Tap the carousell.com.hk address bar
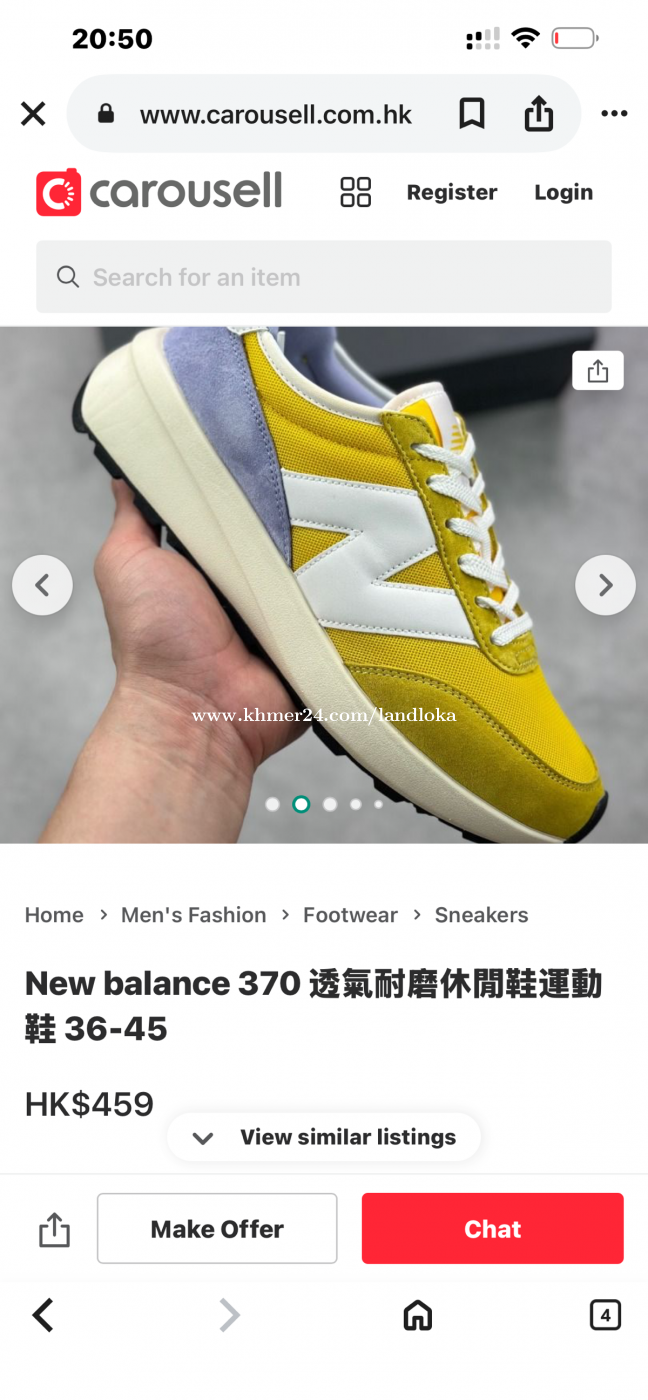The height and width of the screenshot is (1400, 648). [275, 114]
